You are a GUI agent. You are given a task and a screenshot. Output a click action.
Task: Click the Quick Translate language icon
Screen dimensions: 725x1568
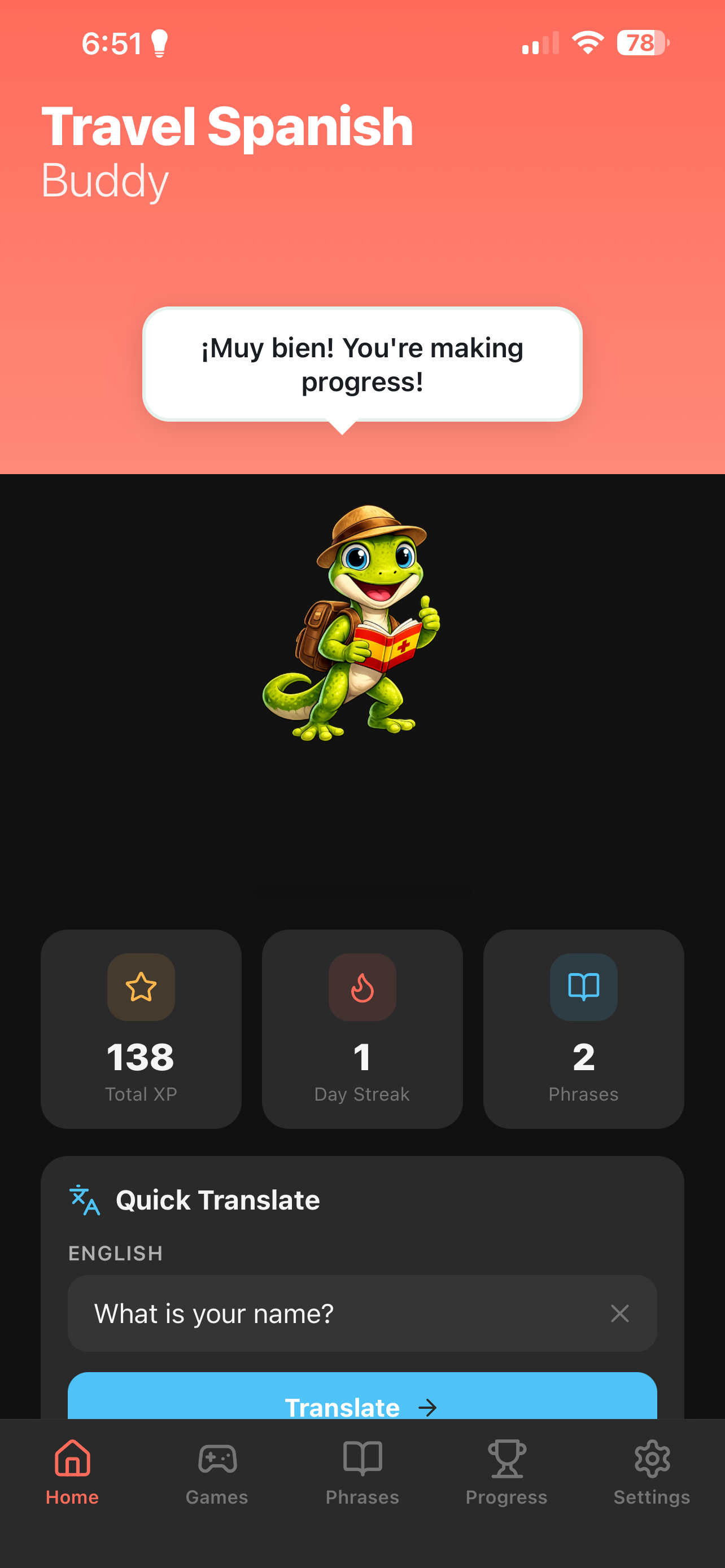84,1200
